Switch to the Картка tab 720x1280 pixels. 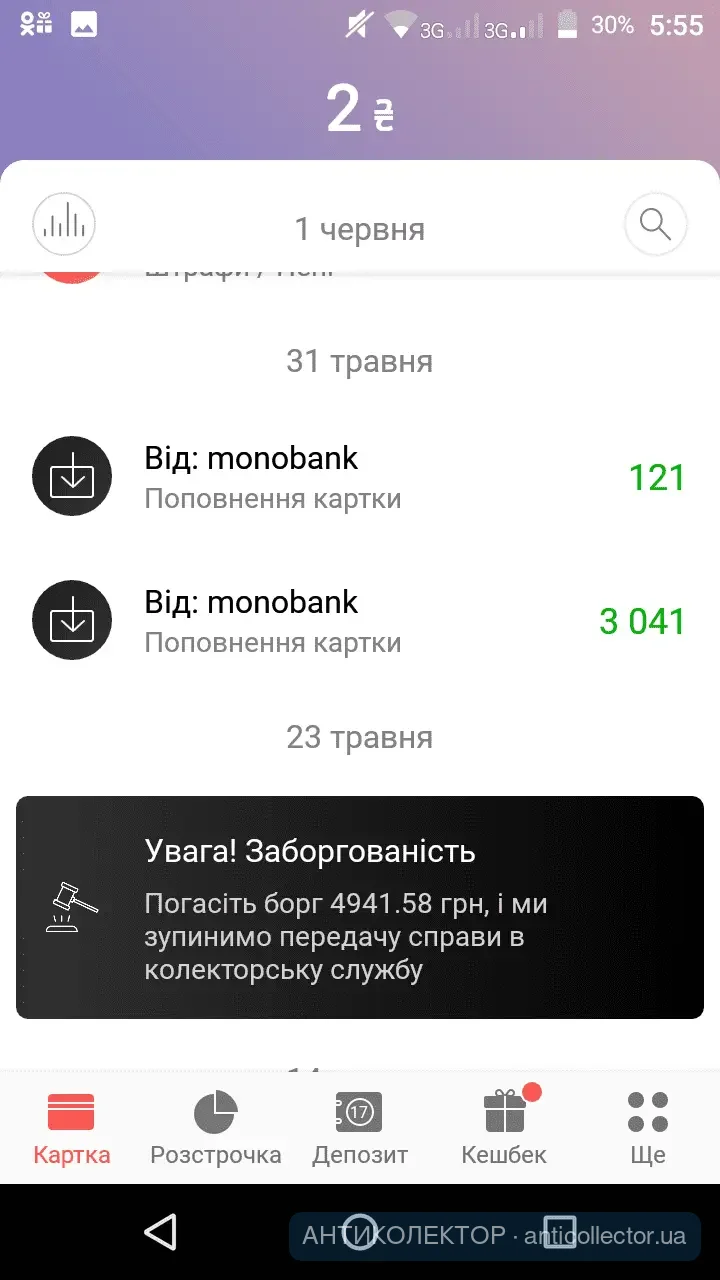coord(72,1128)
